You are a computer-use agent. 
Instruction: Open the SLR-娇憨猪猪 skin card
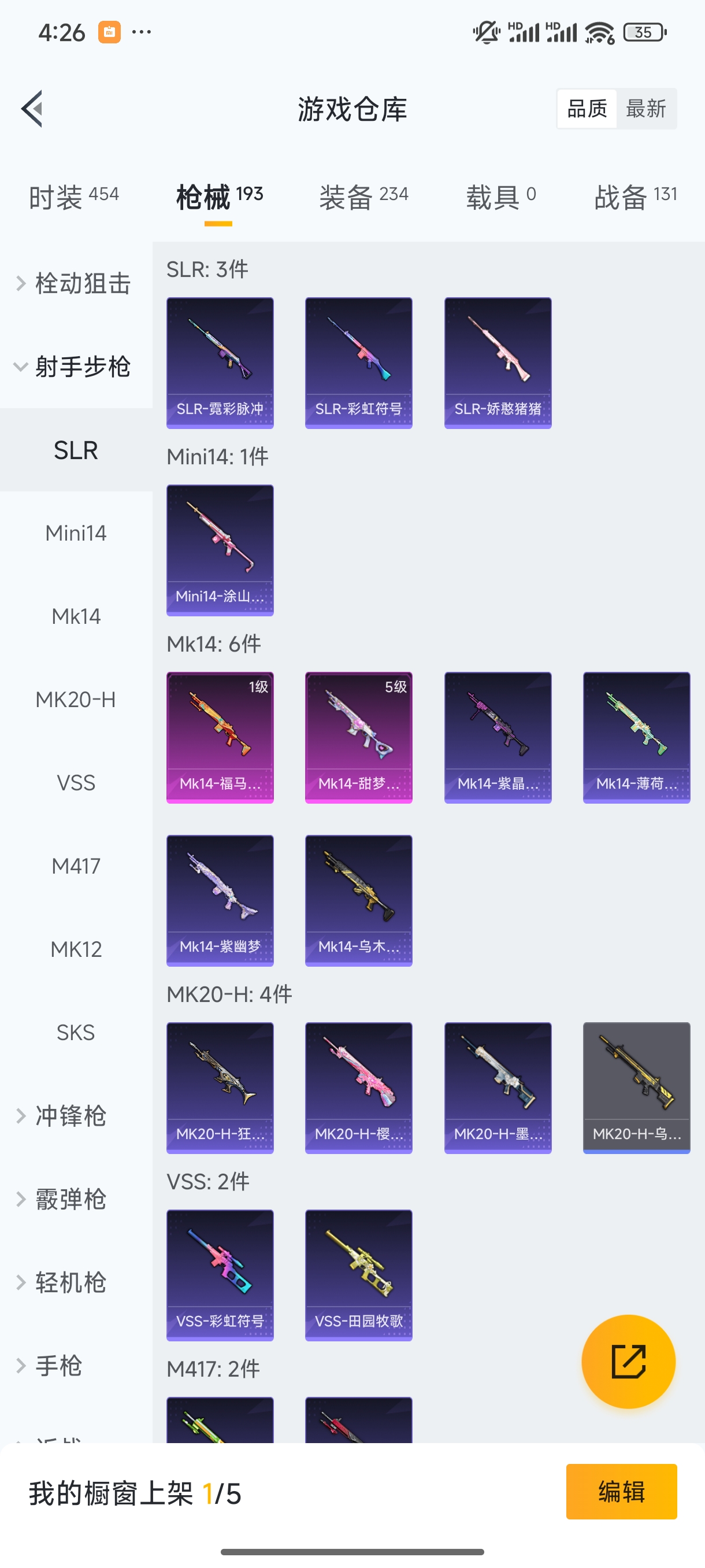tap(498, 363)
